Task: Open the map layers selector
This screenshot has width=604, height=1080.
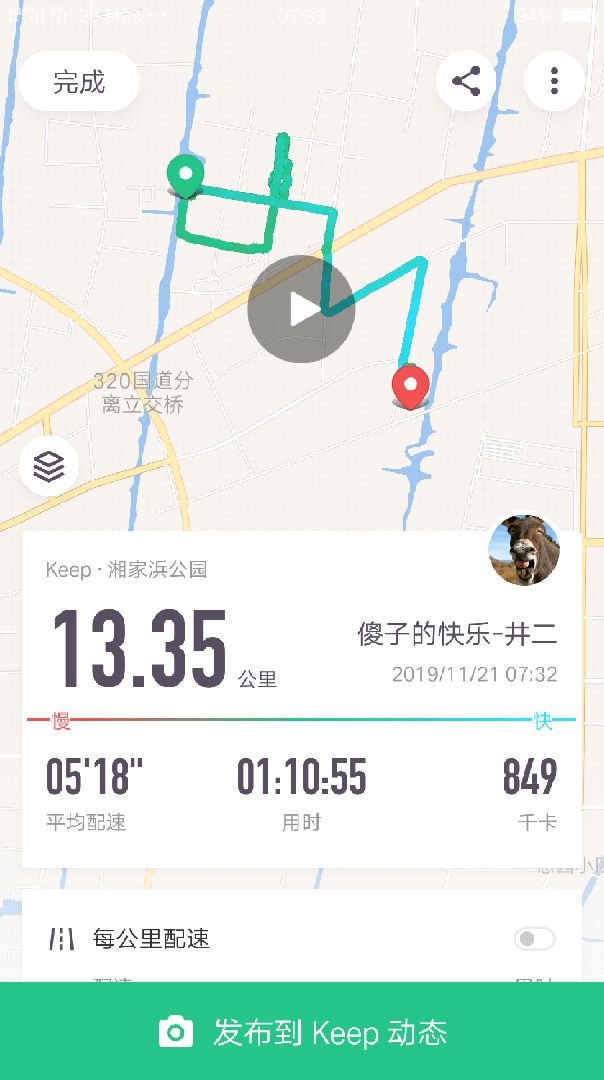Action: click(49, 466)
